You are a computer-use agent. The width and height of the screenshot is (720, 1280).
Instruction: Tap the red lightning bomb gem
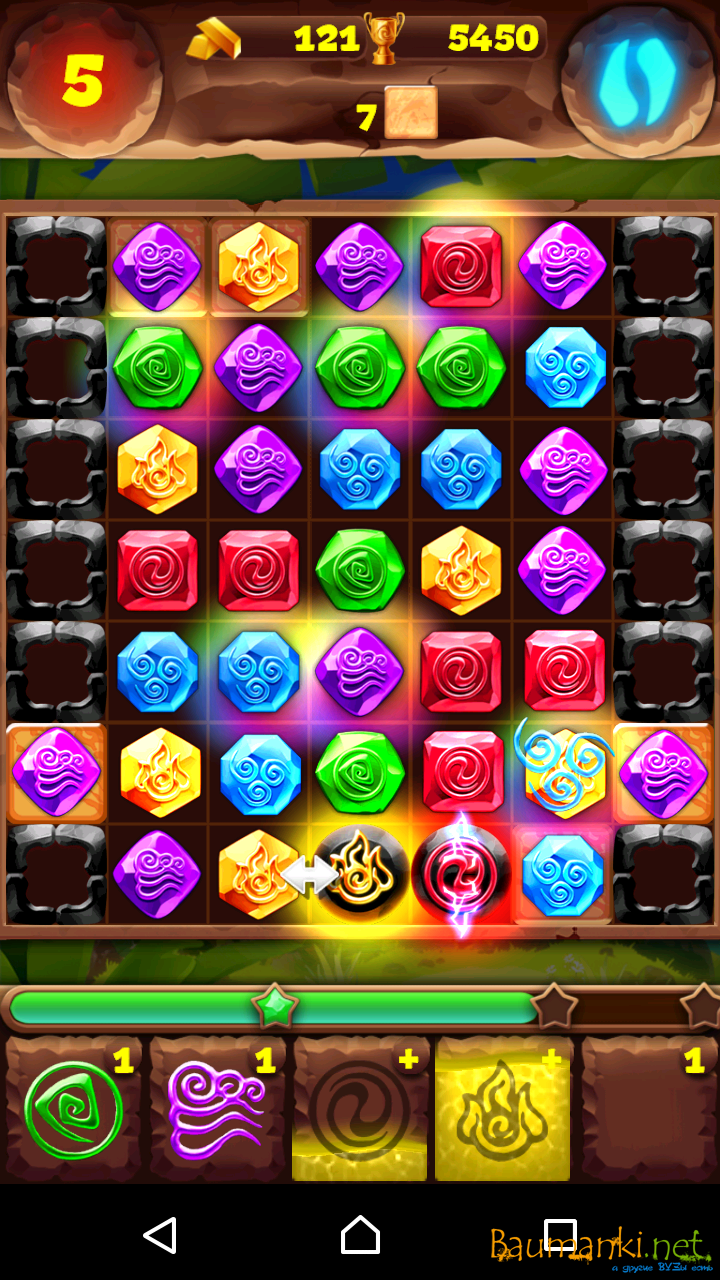461,872
